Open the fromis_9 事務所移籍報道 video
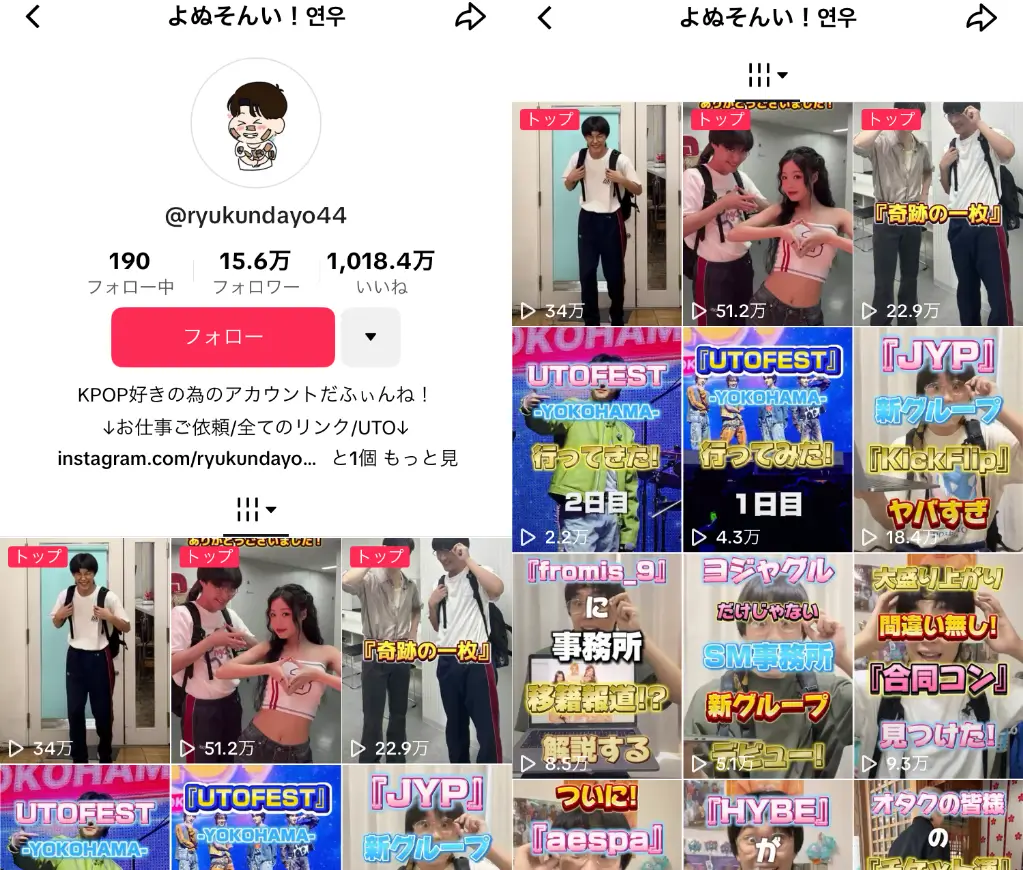Image resolution: width=1023 pixels, height=870 pixels. (x=597, y=666)
